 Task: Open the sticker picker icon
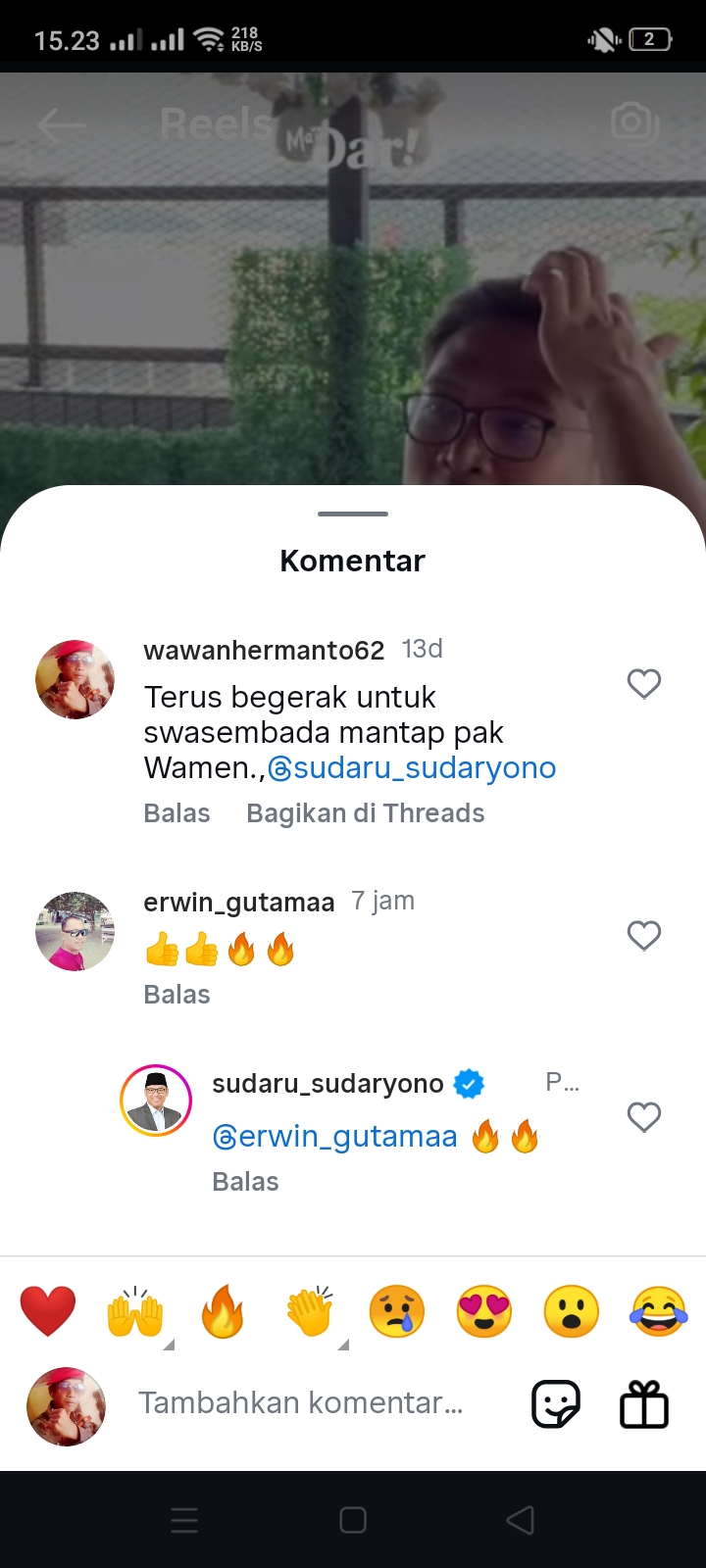tap(556, 1404)
